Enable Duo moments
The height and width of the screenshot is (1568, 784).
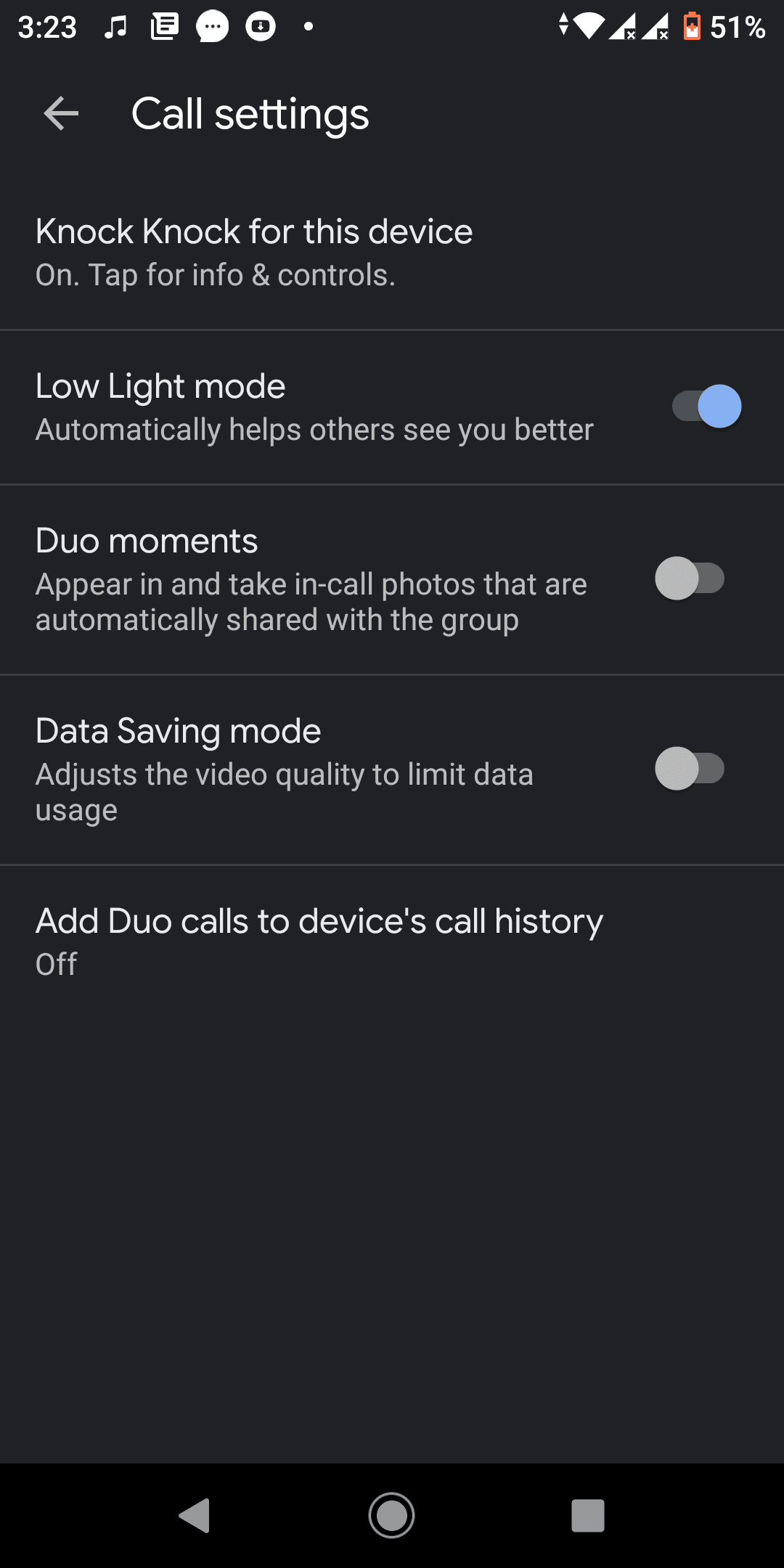pos(690,579)
